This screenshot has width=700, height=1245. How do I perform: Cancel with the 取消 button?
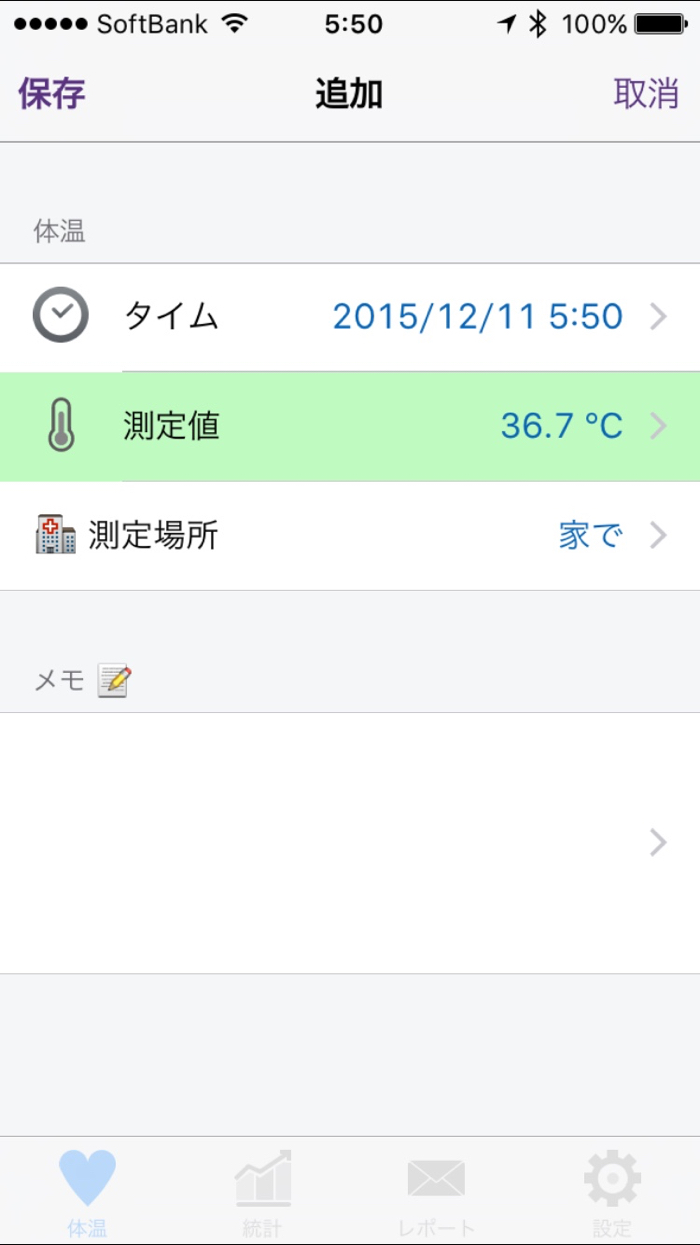(x=646, y=94)
